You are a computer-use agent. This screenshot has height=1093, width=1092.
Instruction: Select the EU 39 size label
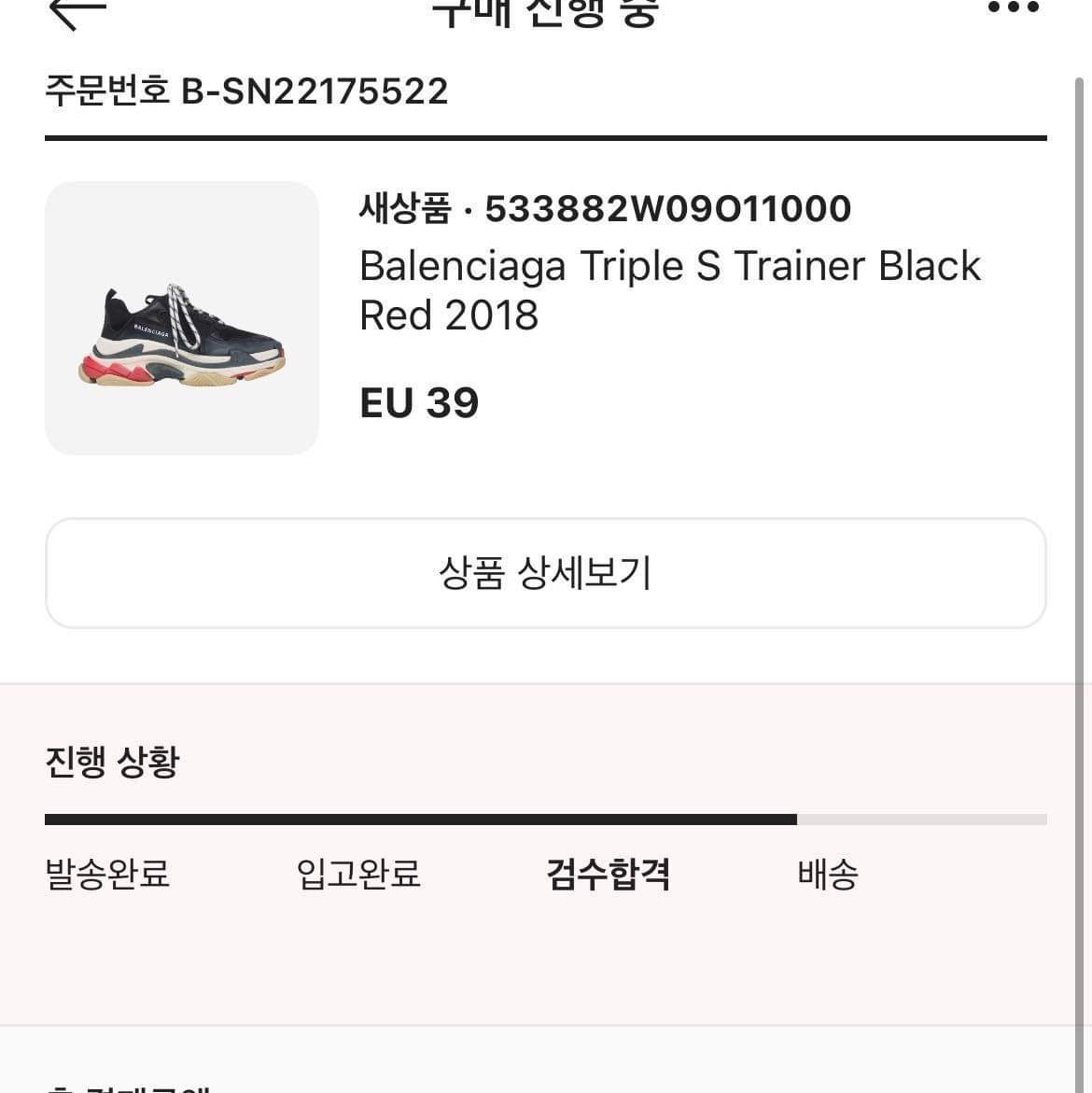418,402
